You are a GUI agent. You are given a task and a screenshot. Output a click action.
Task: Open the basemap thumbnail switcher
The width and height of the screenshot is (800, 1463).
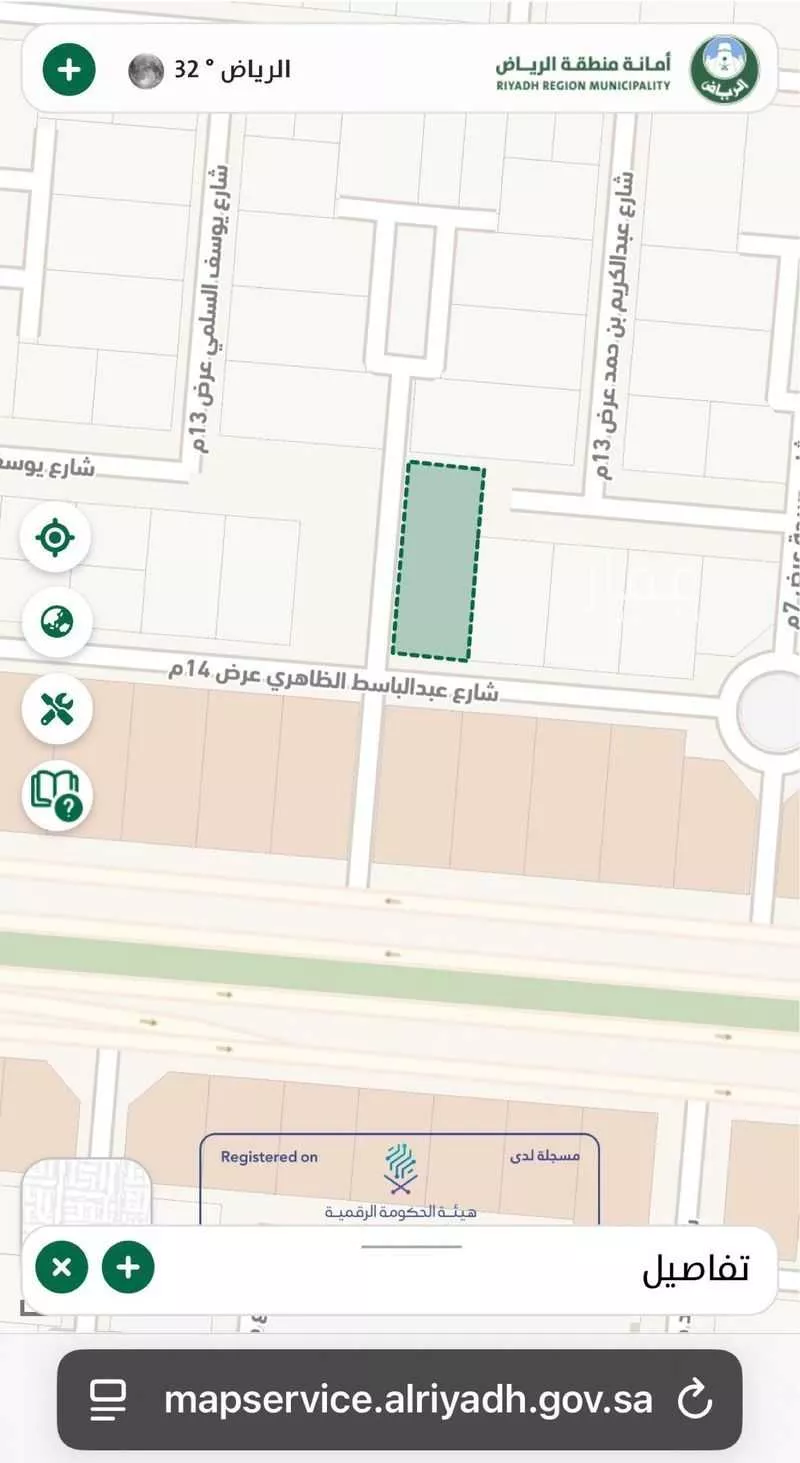pyautogui.click(x=86, y=1193)
